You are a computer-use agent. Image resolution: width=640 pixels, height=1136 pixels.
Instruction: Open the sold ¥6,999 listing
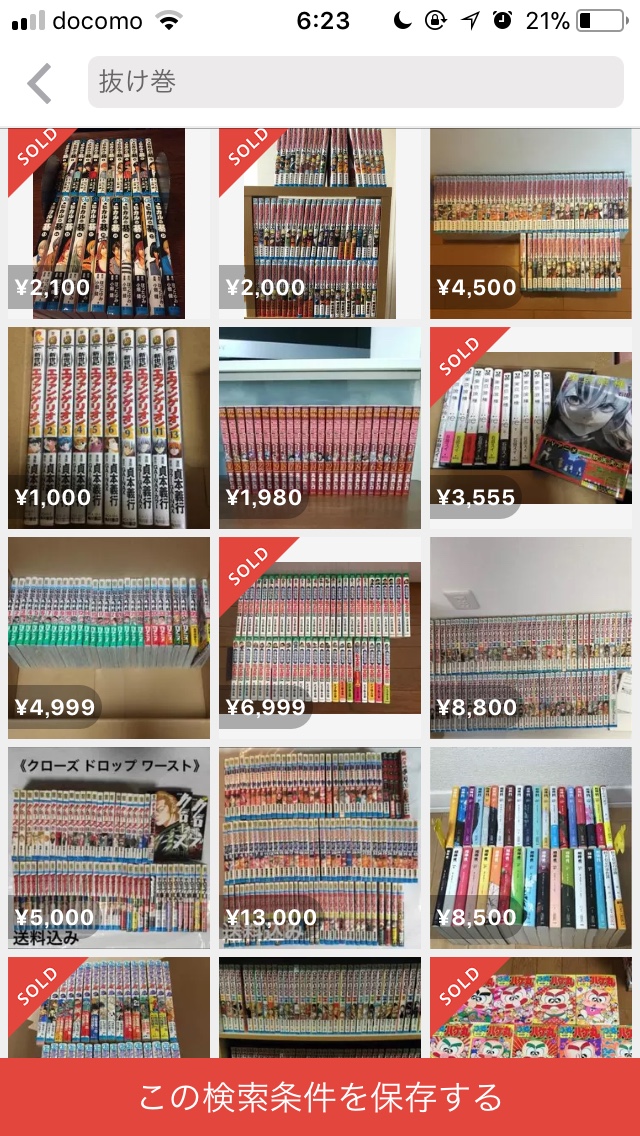point(320,638)
